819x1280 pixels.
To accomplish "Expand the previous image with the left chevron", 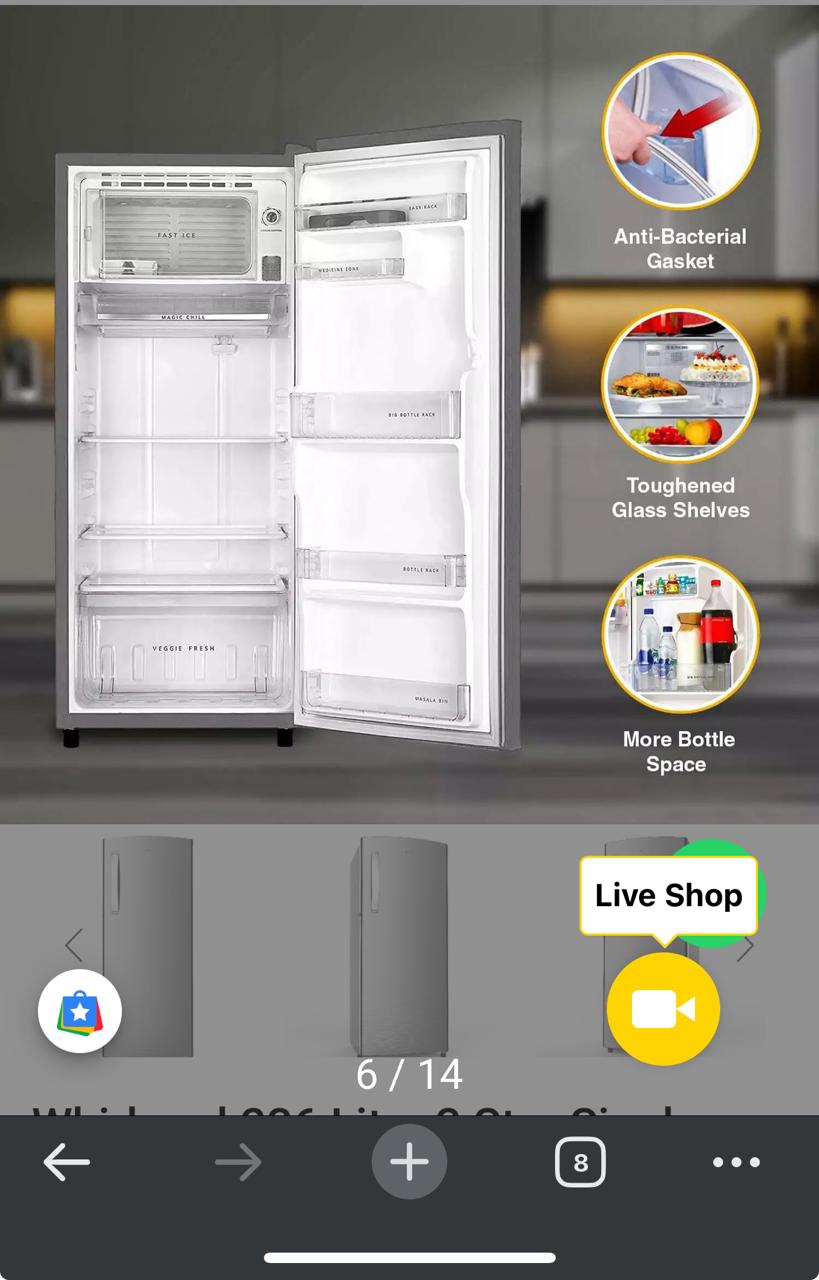I will click(x=74, y=945).
